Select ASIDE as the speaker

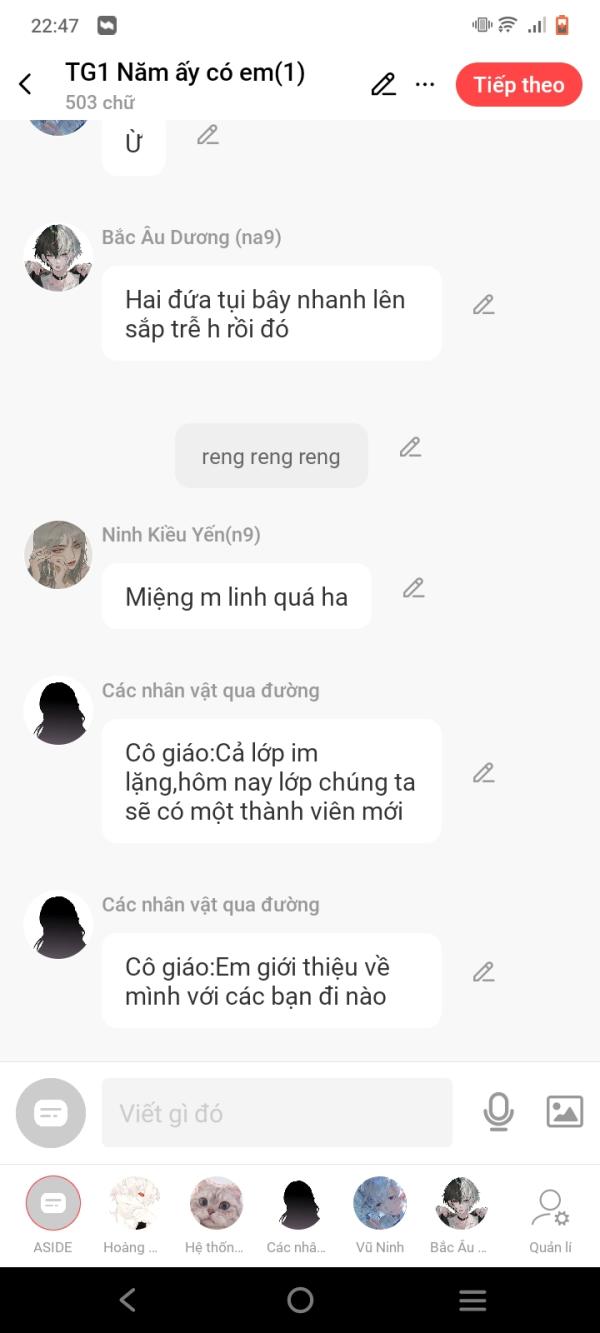[x=52, y=1203]
